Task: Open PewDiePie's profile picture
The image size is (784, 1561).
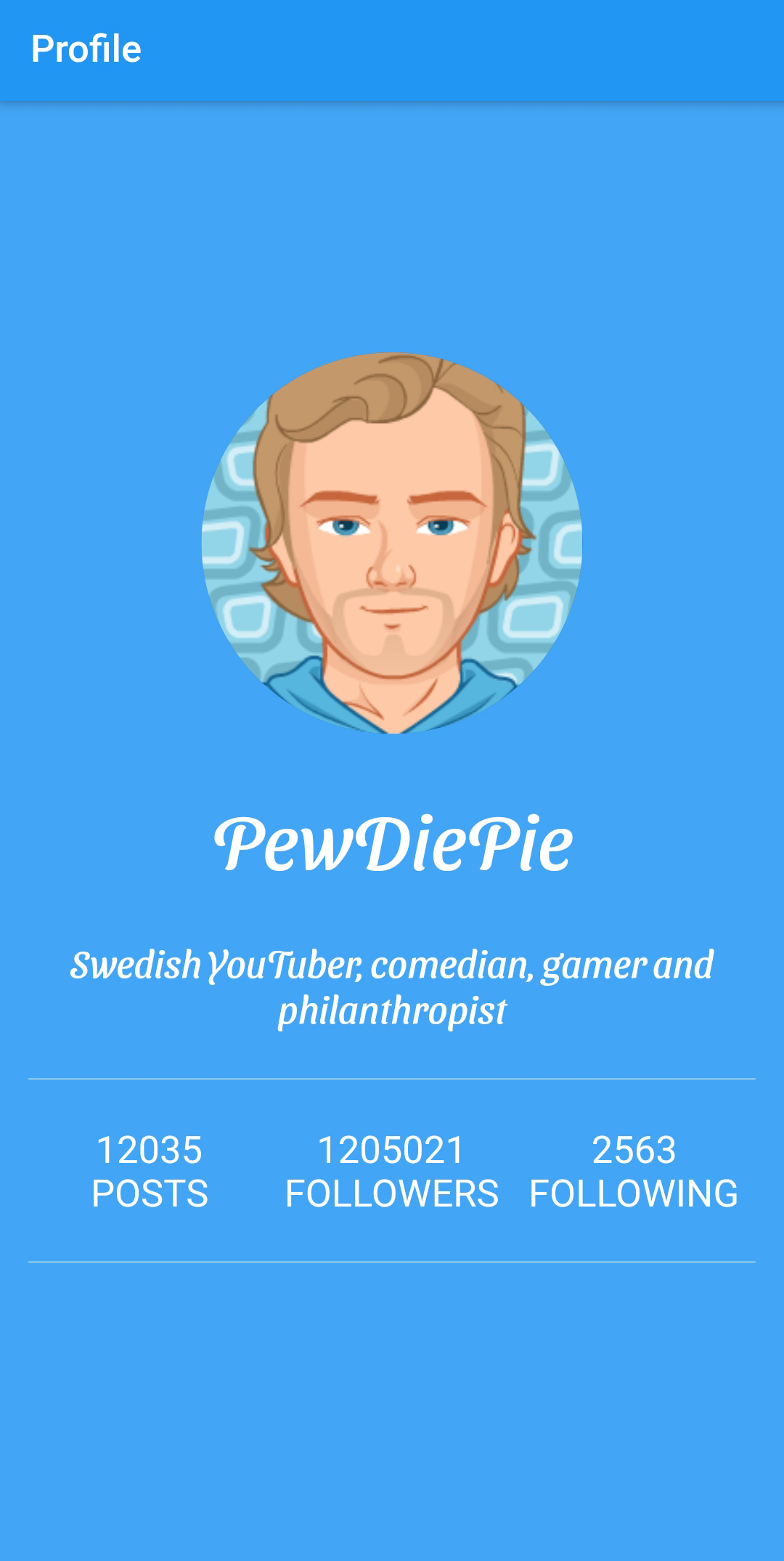Action: pos(392,543)
